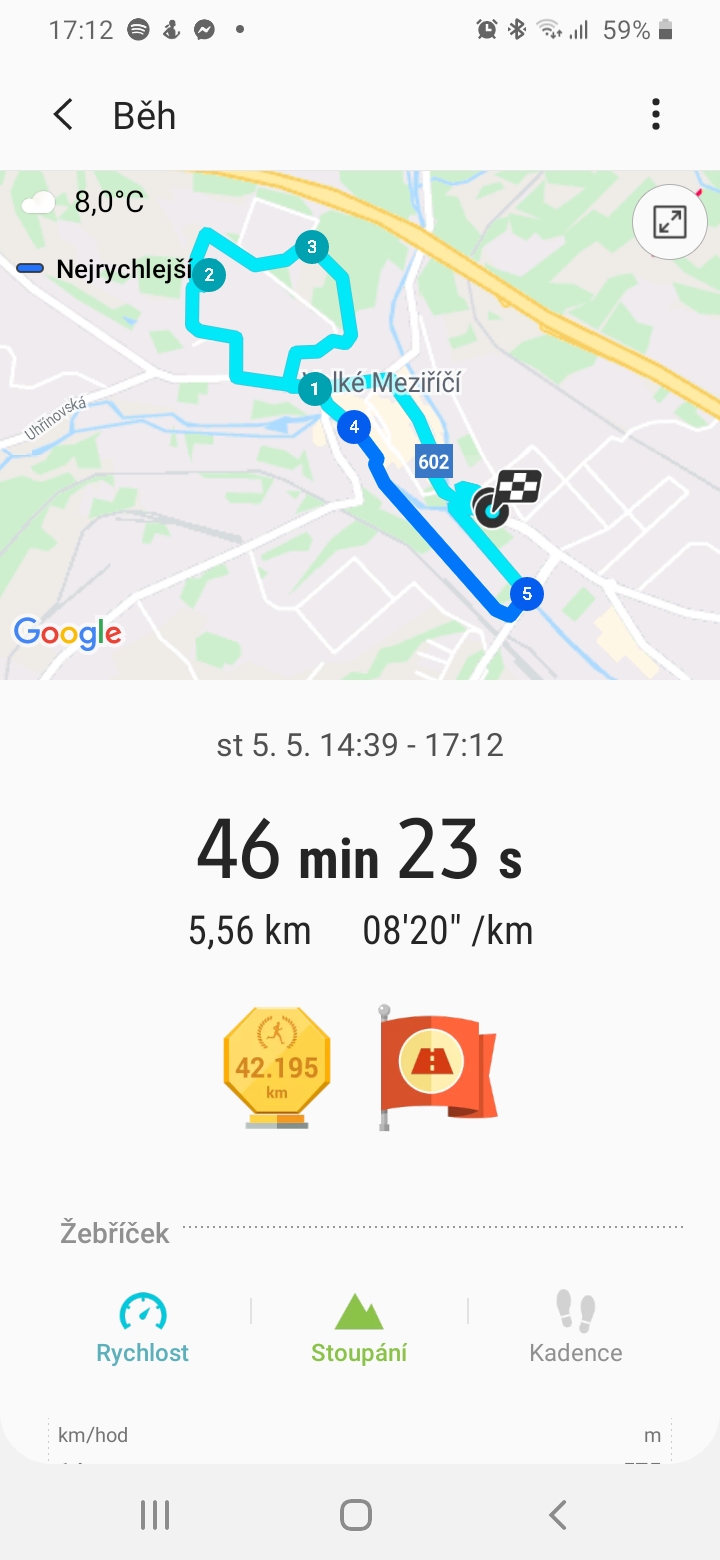This screenshot has height=1560, width=720.
Task: Open recent apps from navigation bar
Action: coord(155,1515)
